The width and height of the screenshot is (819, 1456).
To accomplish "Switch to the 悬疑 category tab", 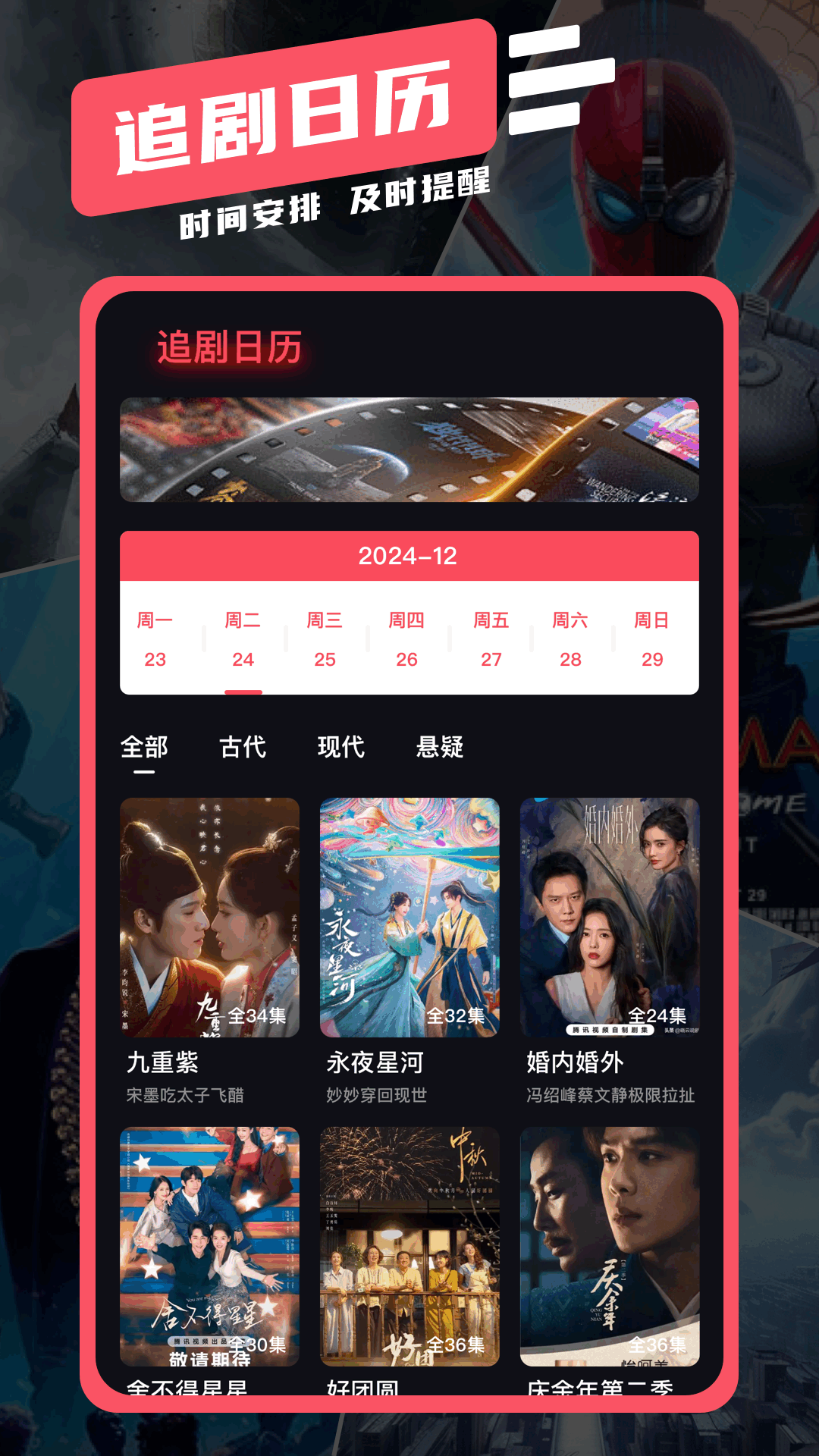I will 440,748.
